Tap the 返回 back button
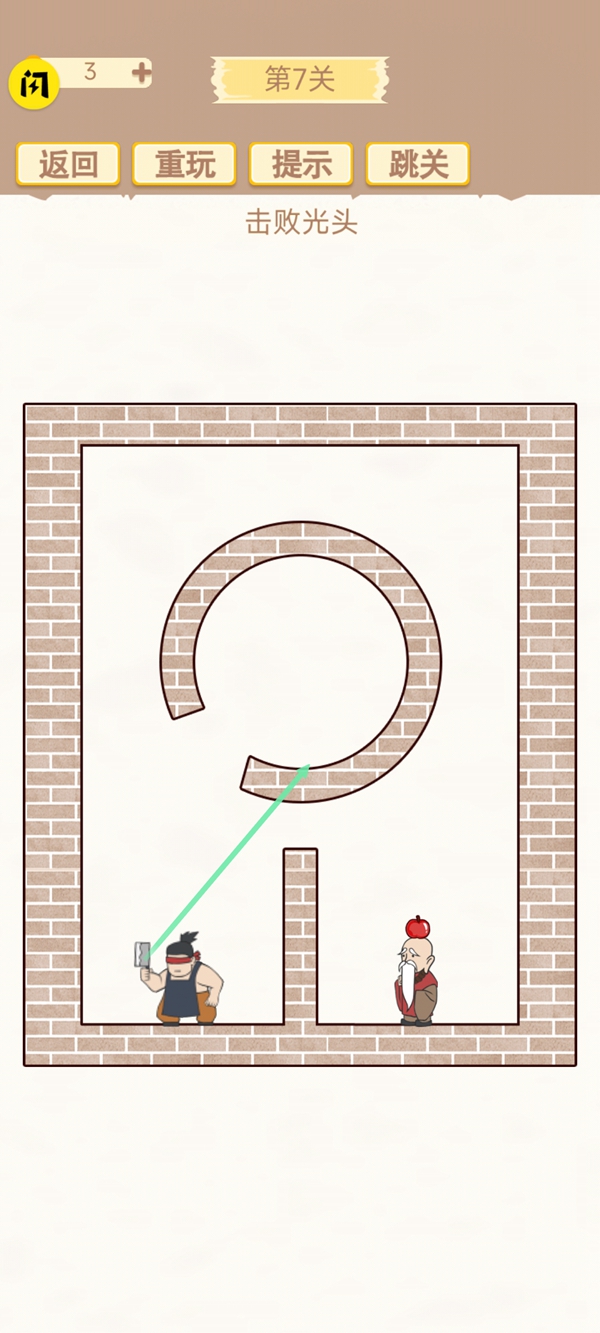Viewport: 600px width, 1333px height. (68, 164)
